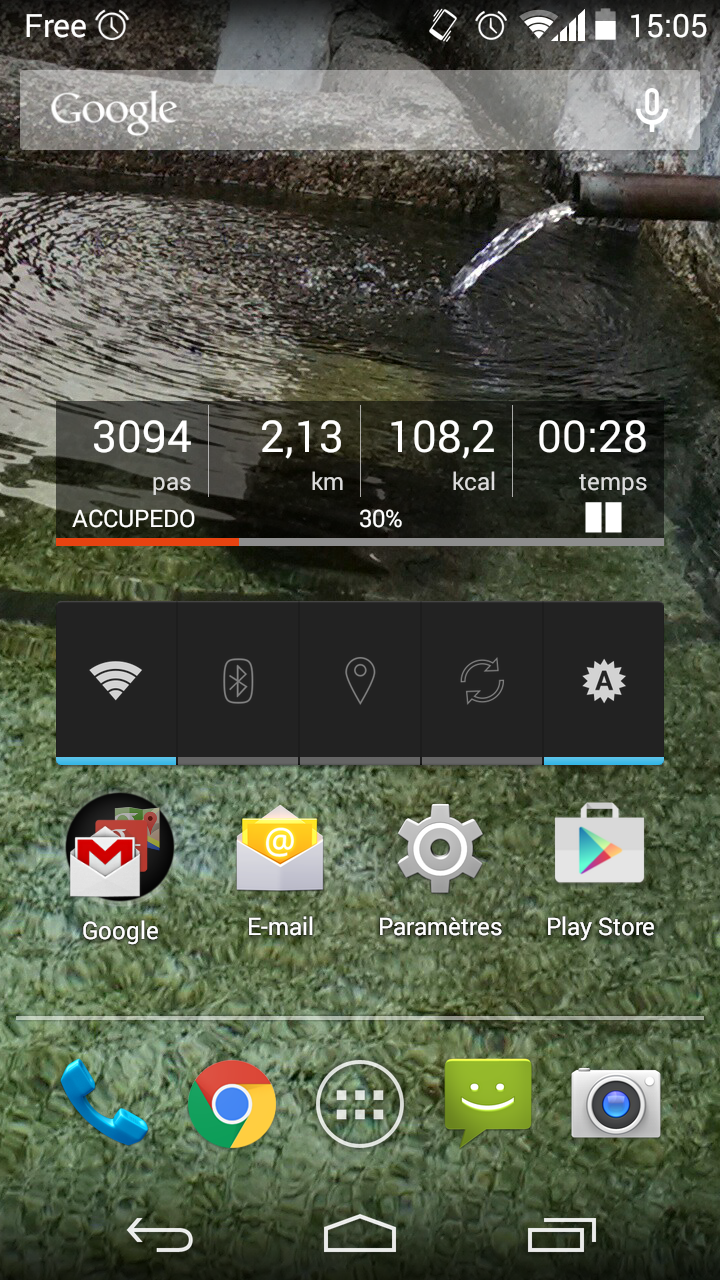Enable auto-sync in the power widget
720x1280 pixels.
pyautogui.click(x=482, y=682)
